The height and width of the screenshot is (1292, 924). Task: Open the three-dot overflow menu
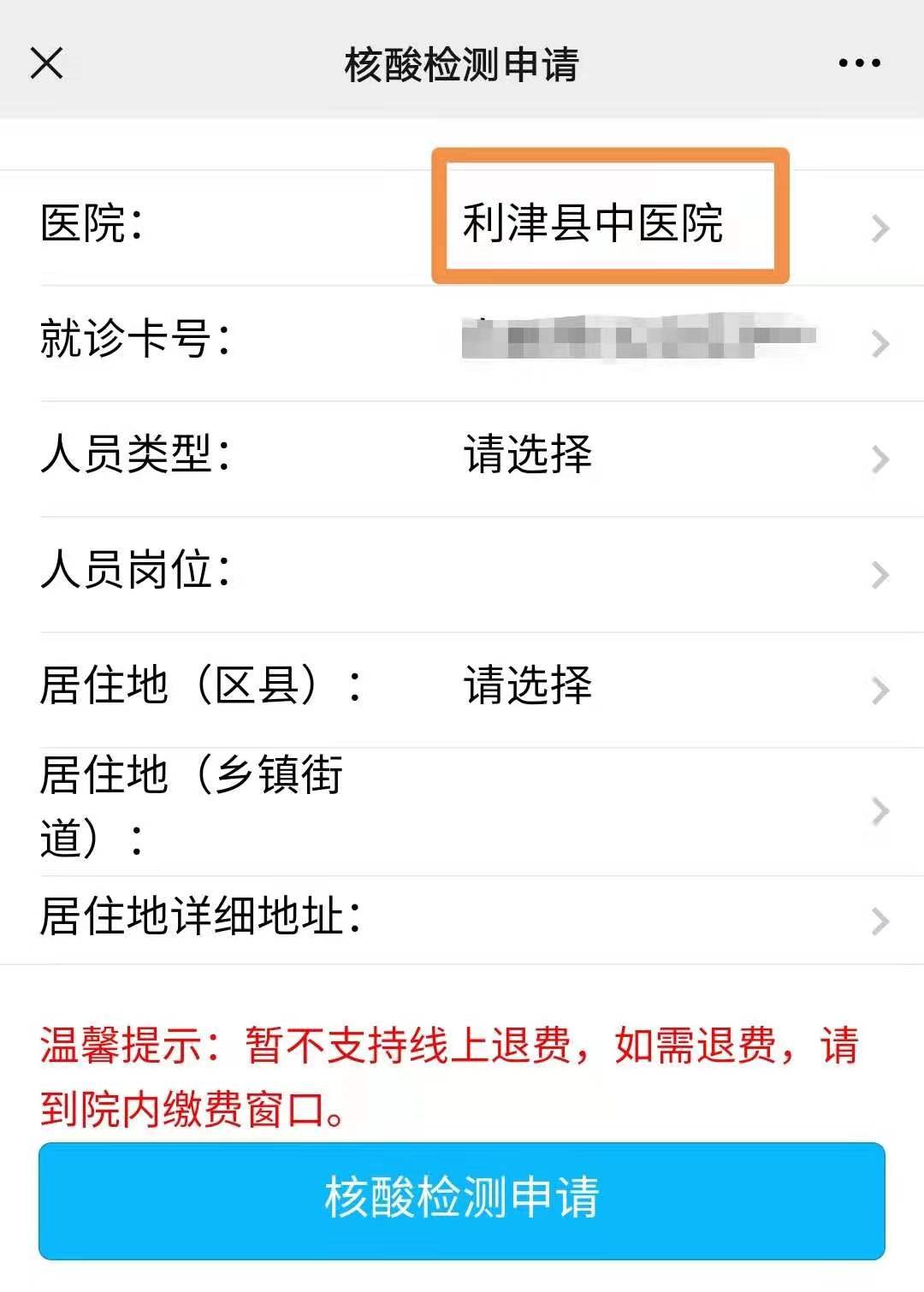pos(859,63)
